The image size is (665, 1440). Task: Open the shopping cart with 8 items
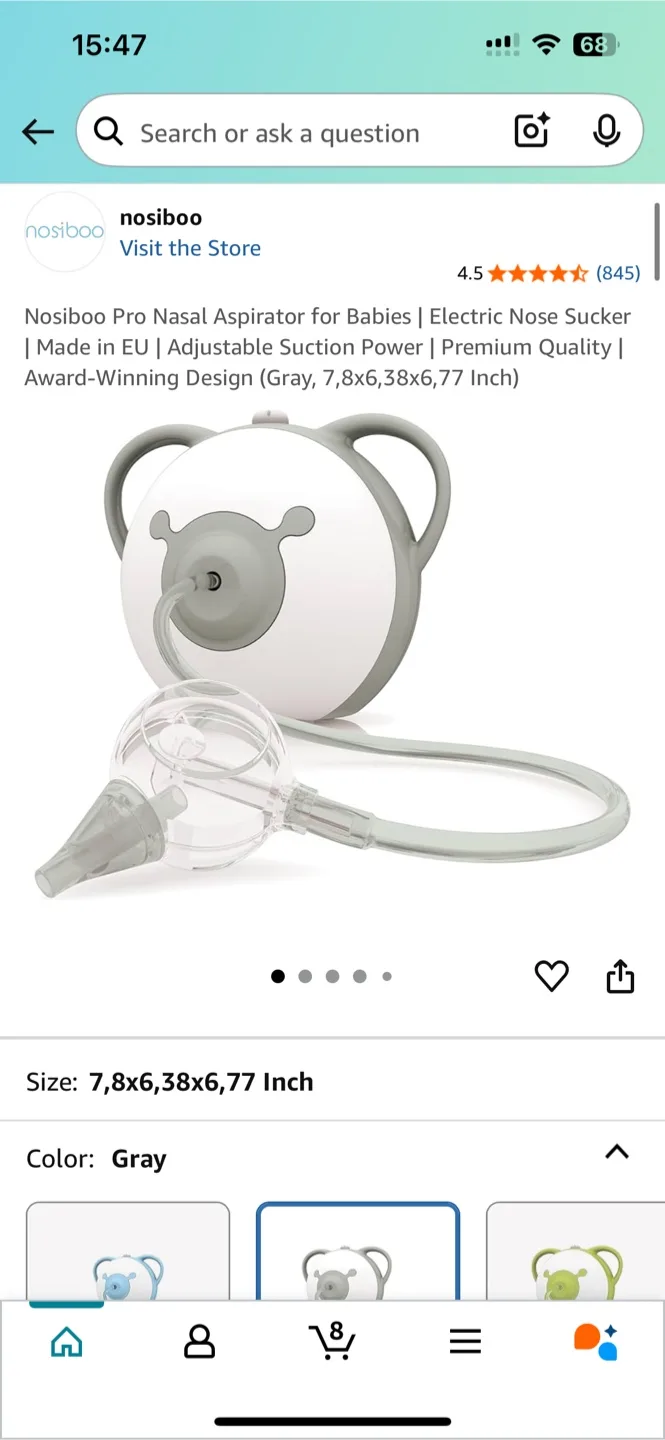tap(332, 1341)
